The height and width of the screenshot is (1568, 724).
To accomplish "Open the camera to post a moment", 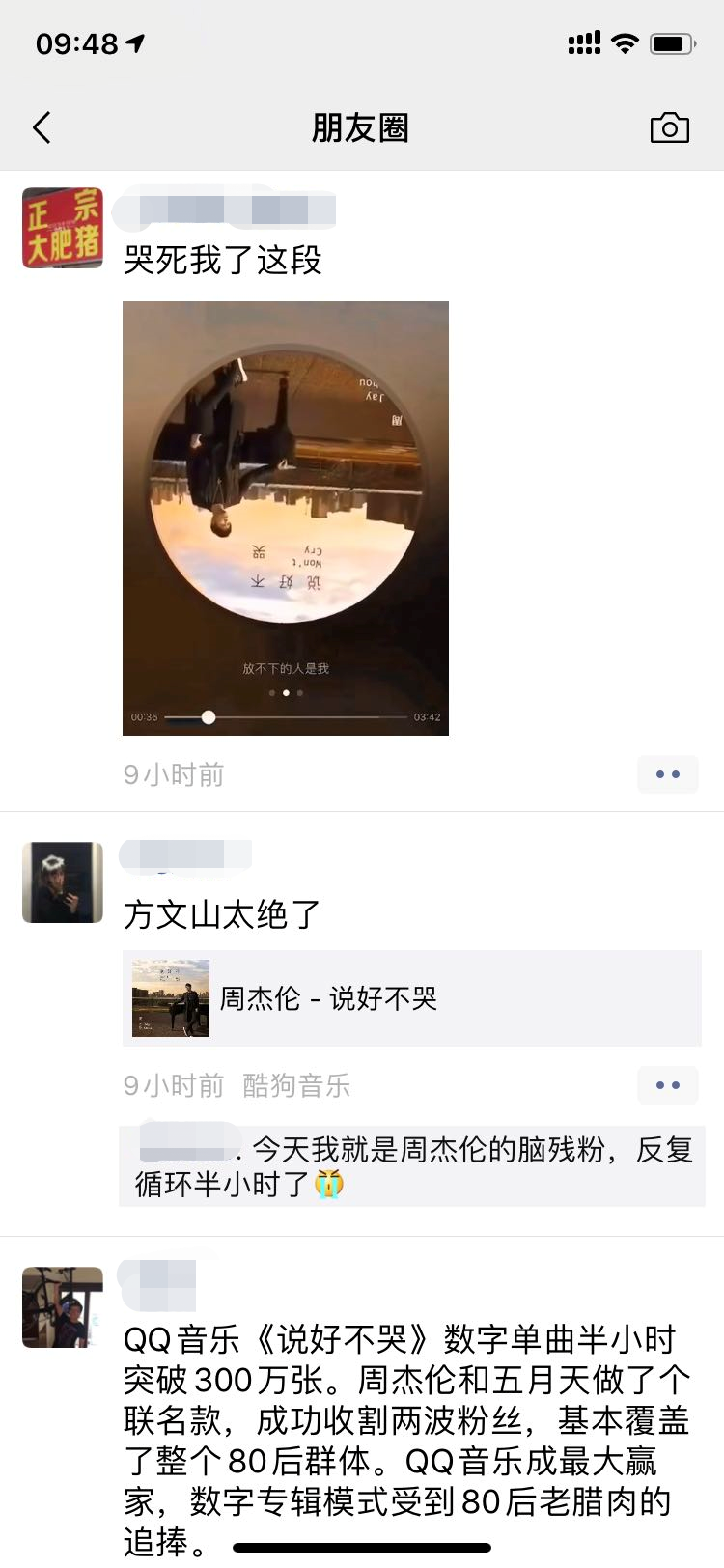I will point(669,127).
